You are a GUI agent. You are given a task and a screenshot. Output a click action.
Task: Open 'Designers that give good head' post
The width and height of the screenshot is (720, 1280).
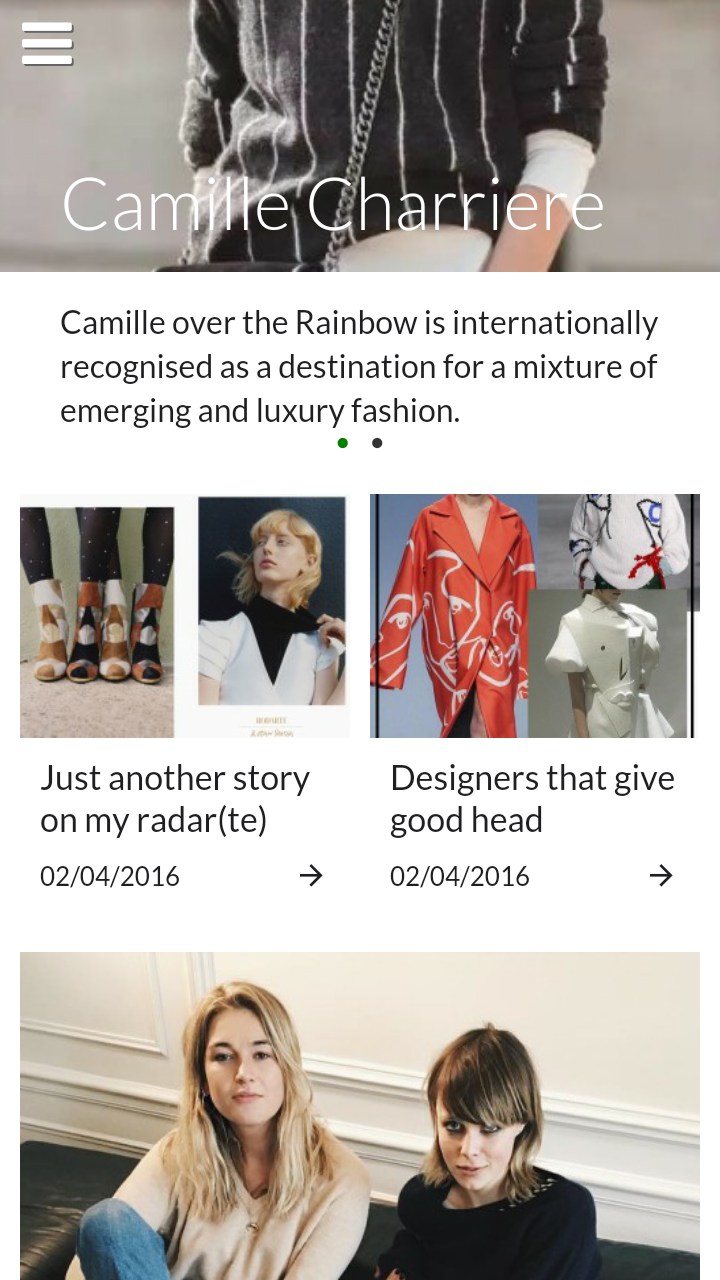[532, 798]
